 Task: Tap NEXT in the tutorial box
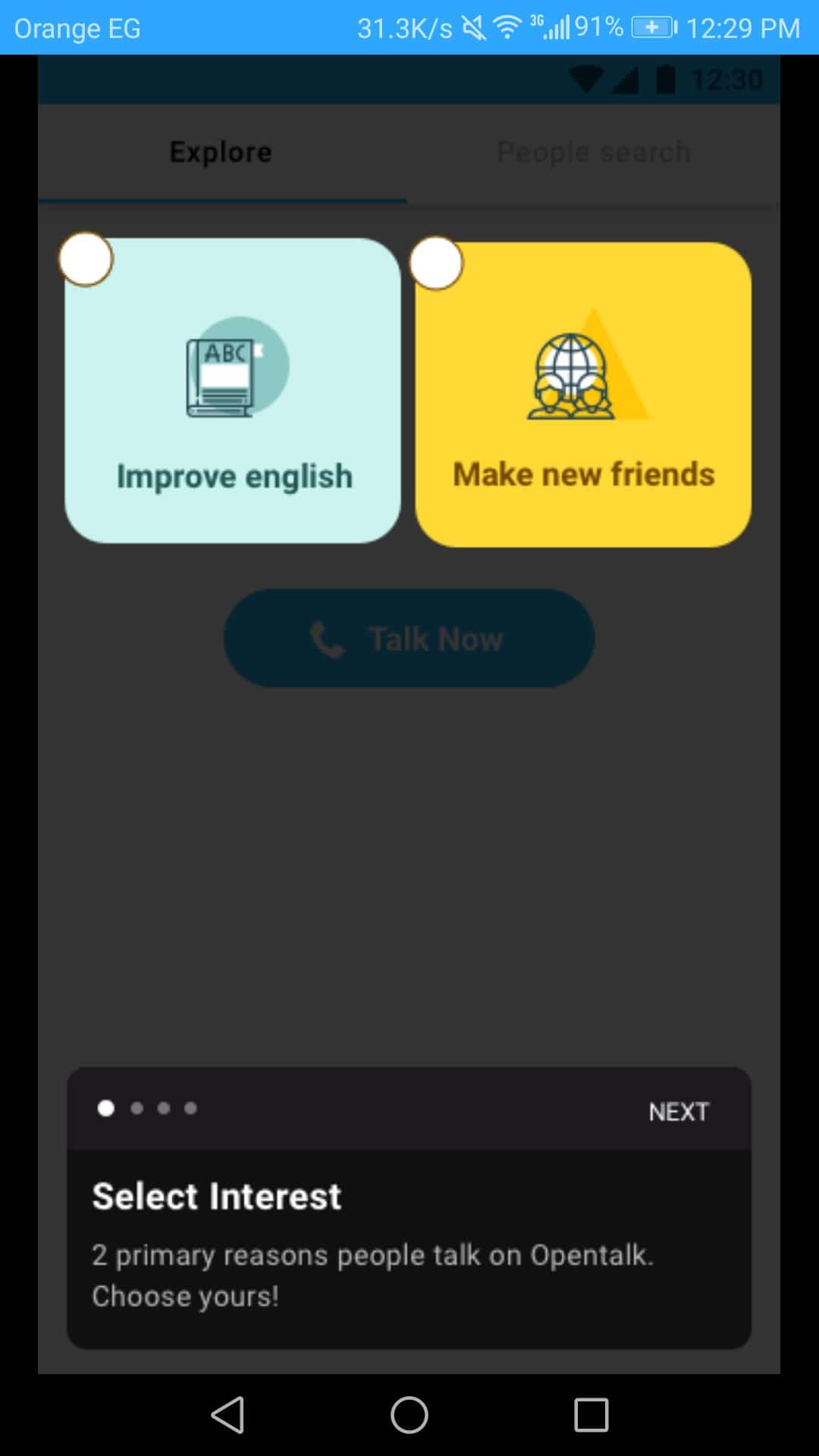(x=678, y=1112)
